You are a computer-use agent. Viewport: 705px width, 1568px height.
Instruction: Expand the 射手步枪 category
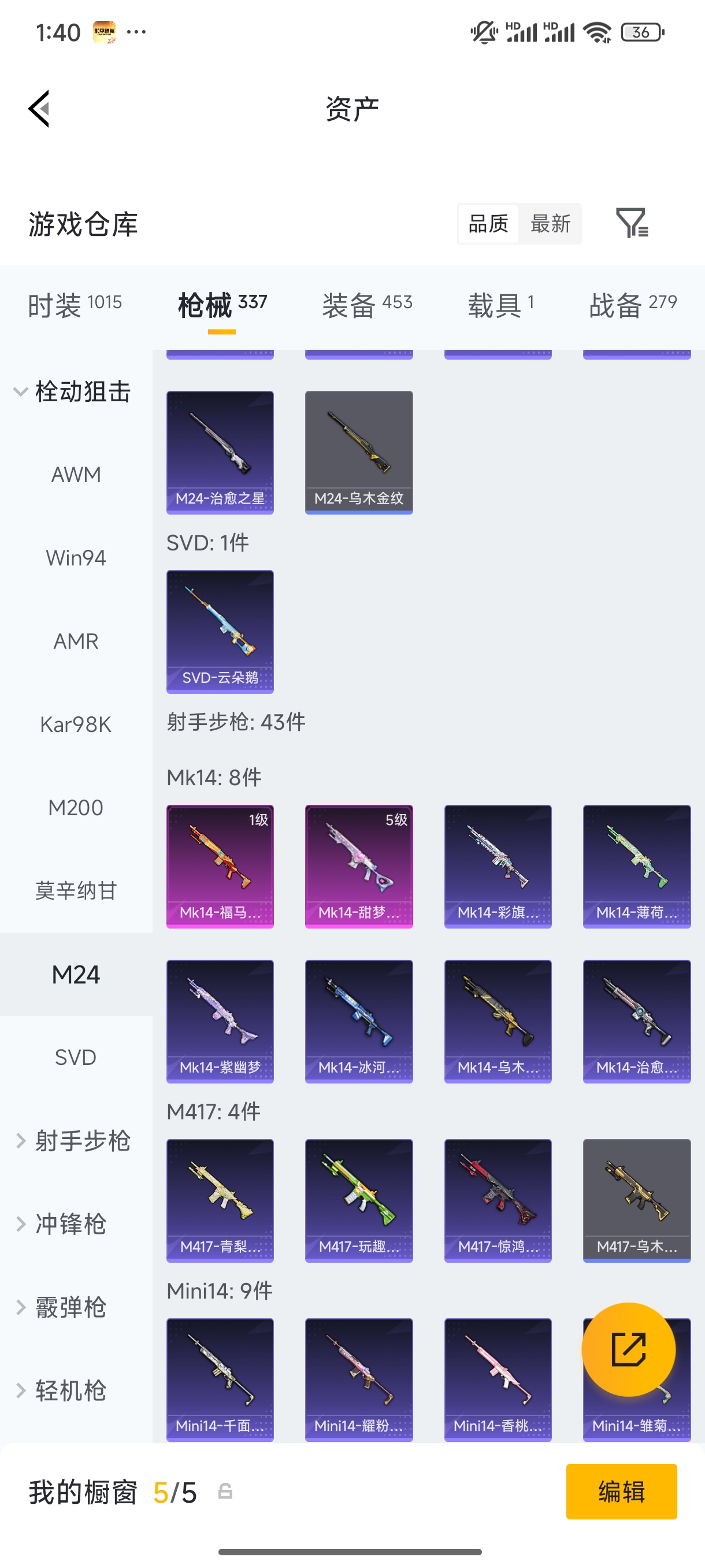point(73,1141)
